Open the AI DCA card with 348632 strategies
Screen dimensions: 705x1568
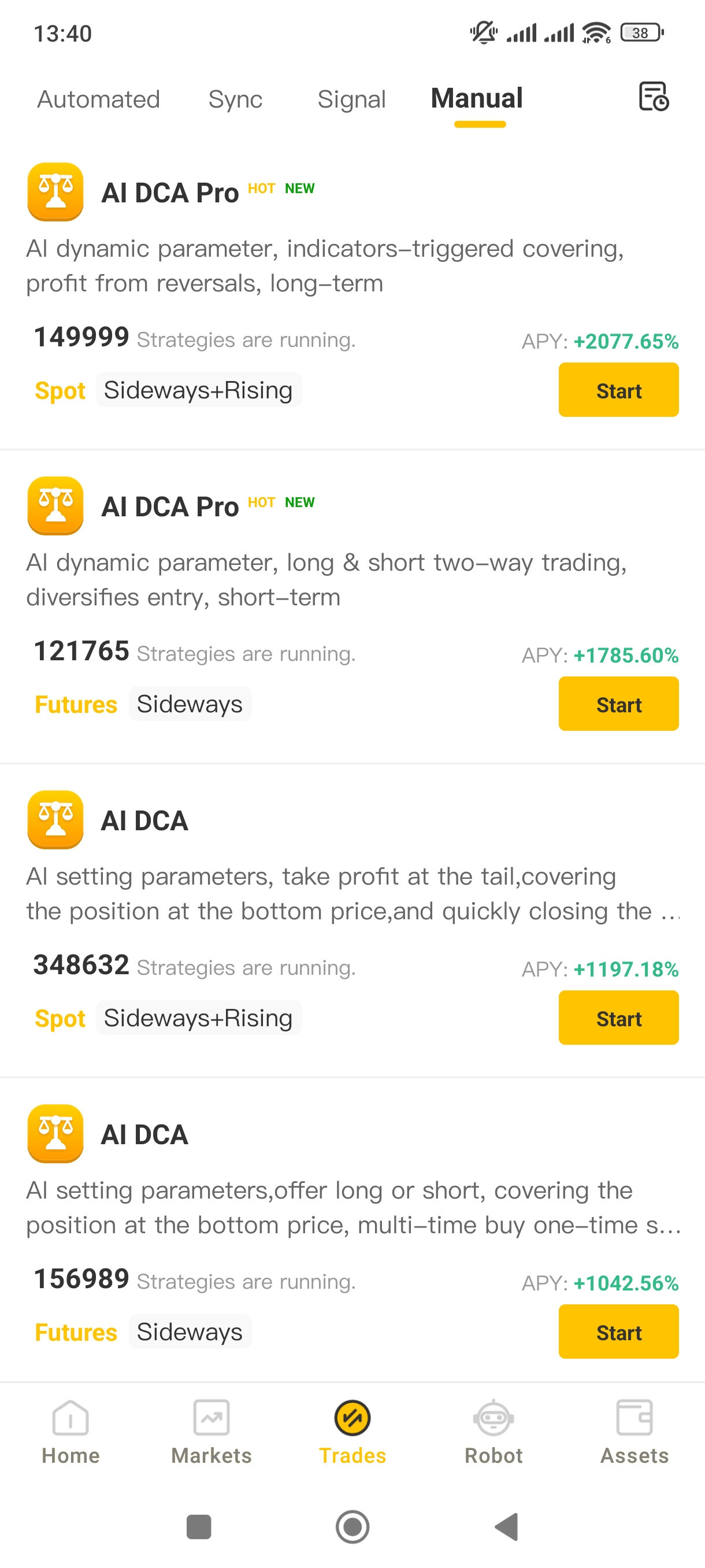click(352, 920)
